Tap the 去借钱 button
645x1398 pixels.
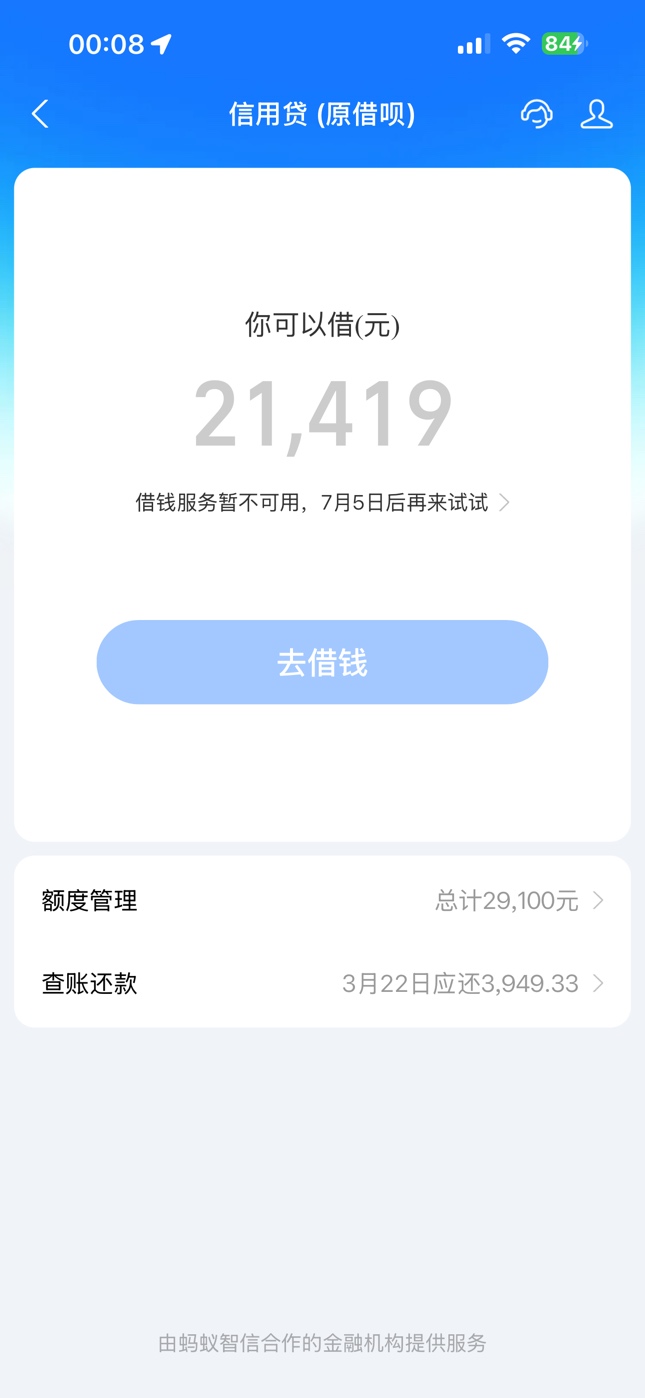pyautogui.click(x=322, y=662)
